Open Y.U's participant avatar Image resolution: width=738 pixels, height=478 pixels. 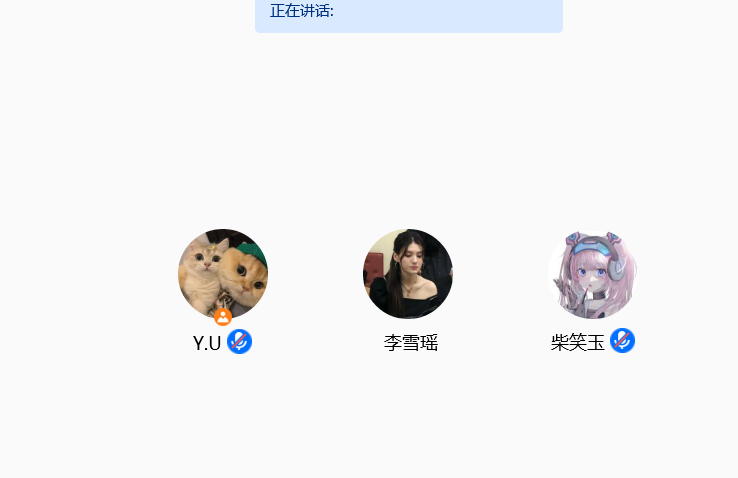[223, 273]
